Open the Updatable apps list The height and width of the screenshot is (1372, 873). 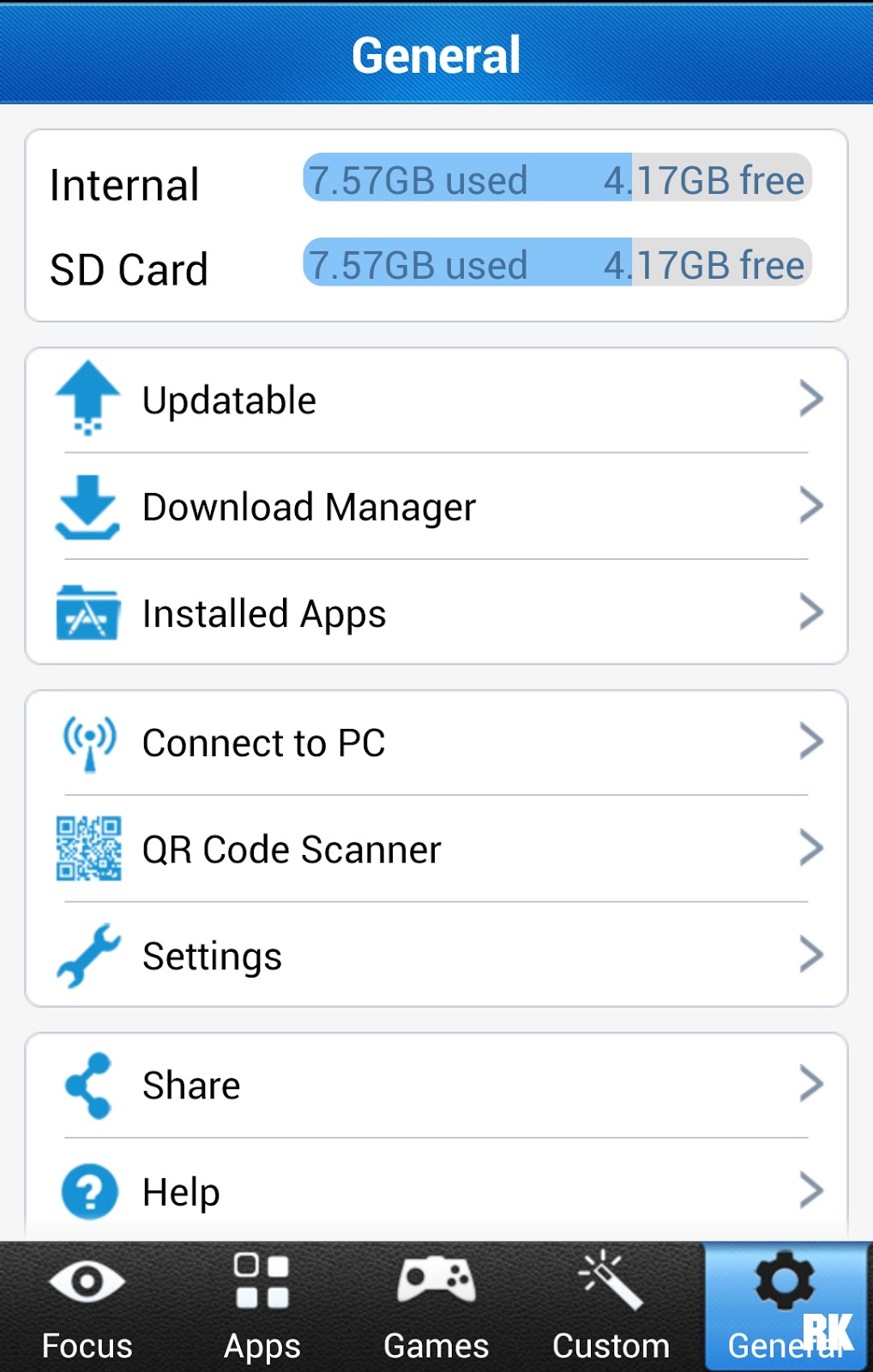[x=436, y=400]
